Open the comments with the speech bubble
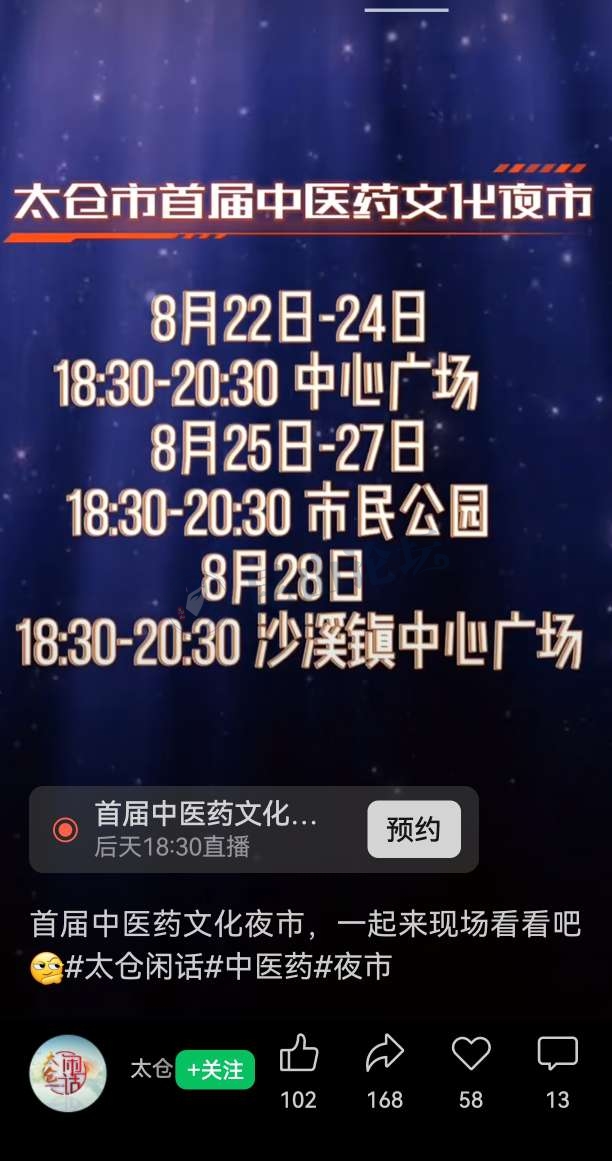 click(x=557, y=1054)
